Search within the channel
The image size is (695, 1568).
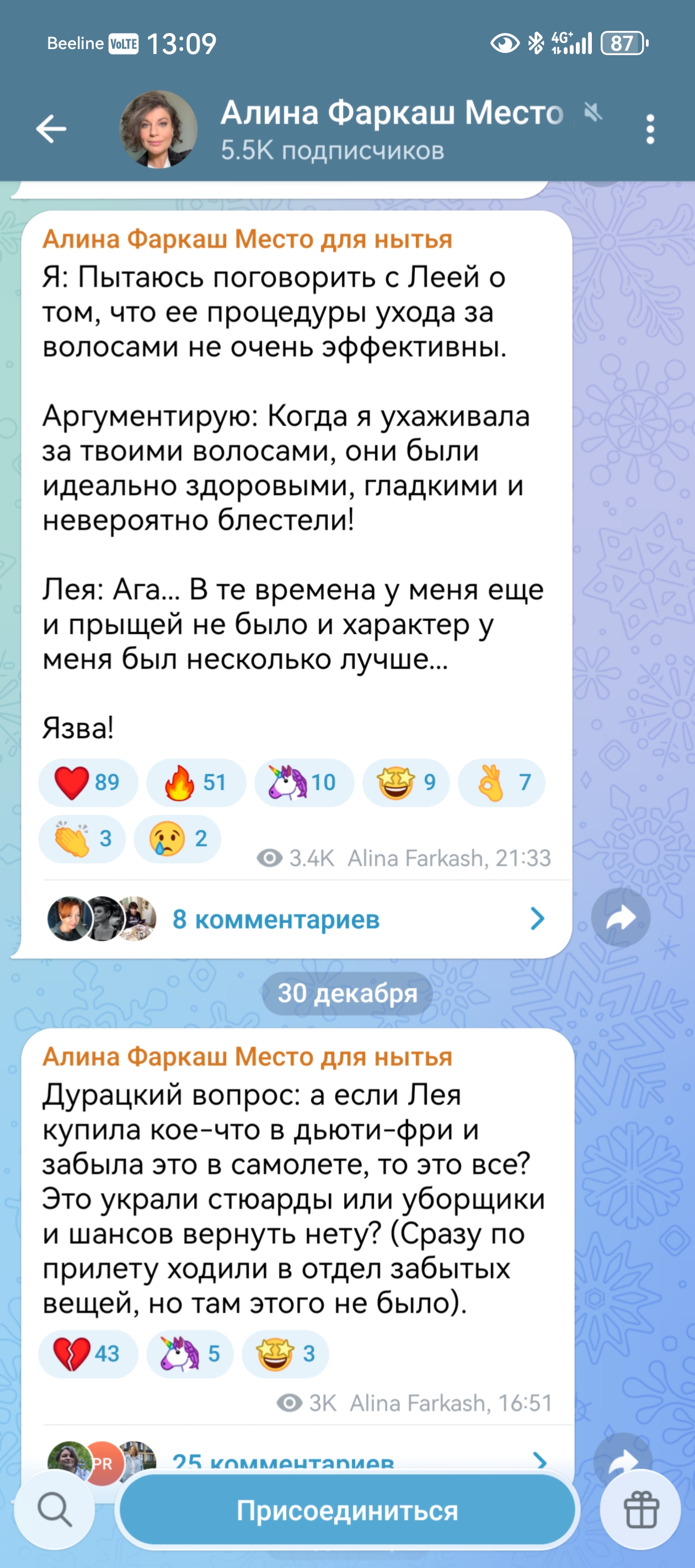55,1509
